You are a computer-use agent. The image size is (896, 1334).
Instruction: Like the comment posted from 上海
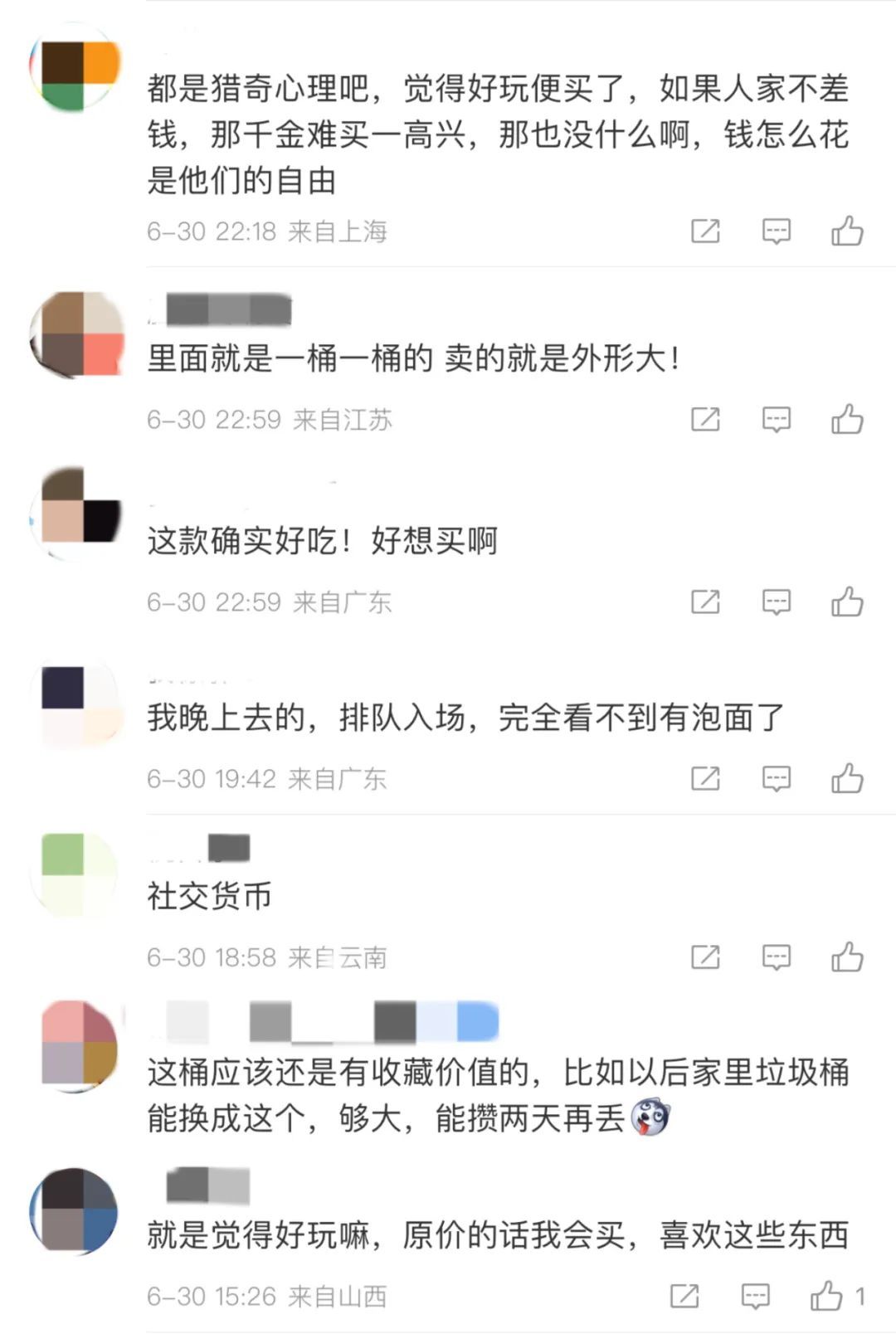pyautogui.click(x=847, y=231)
